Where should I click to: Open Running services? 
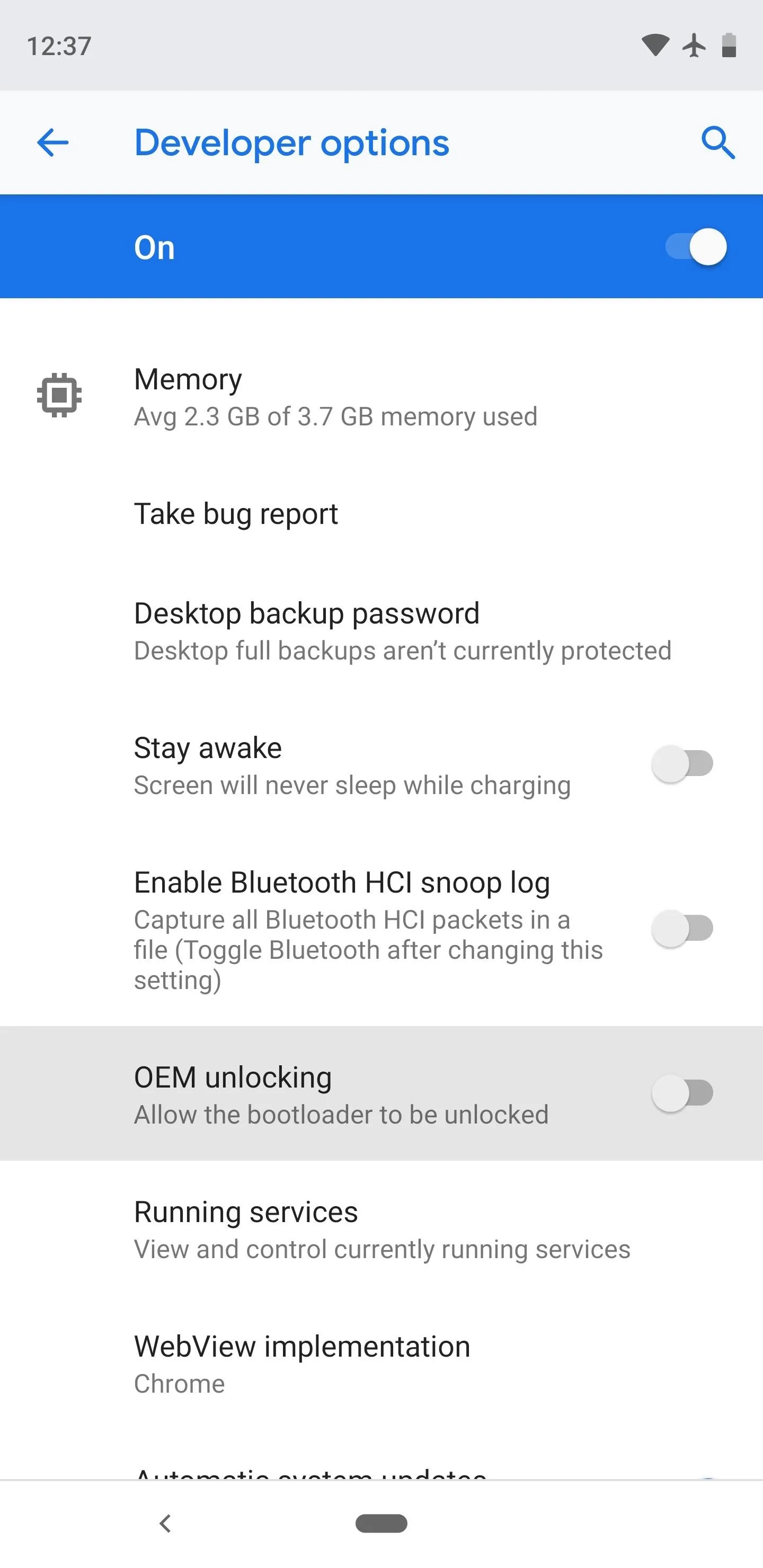click(x=381, y=1228)
